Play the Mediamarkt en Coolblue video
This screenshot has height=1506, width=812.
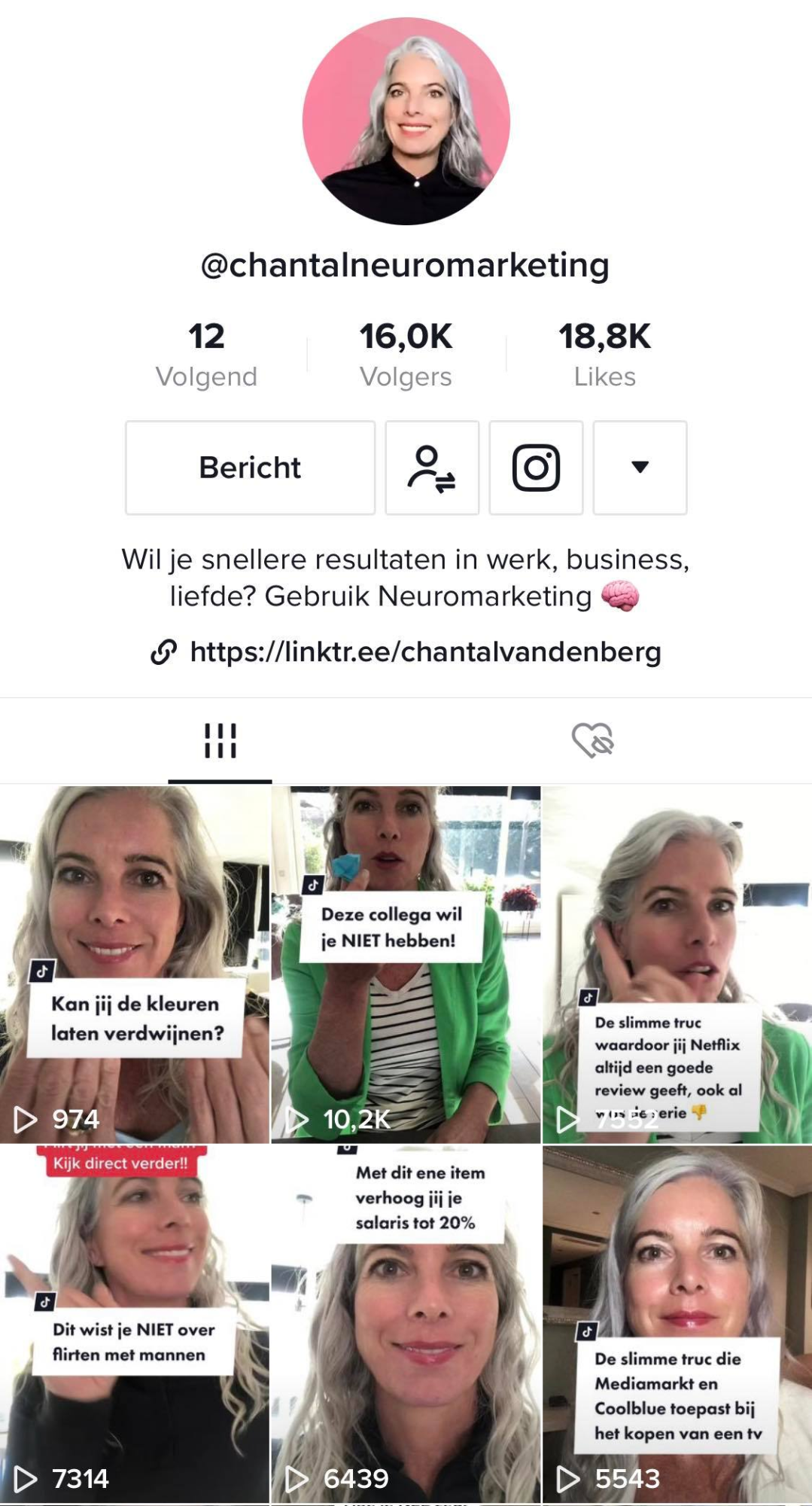677,1324
